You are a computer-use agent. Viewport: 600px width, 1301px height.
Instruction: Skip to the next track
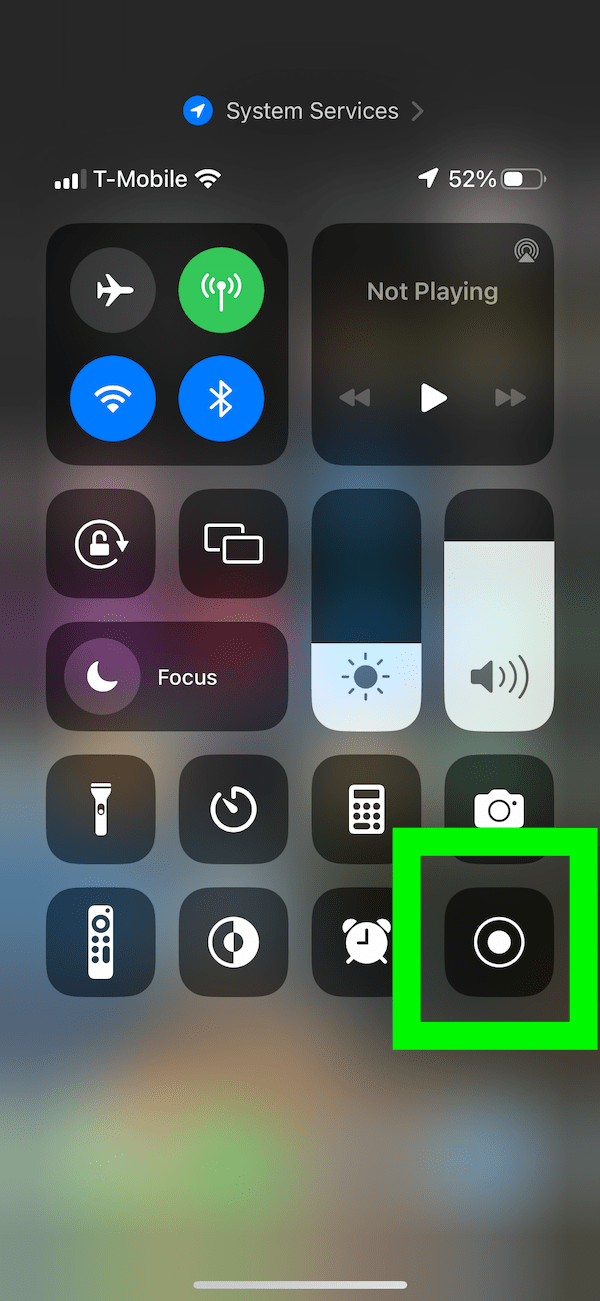[510, 398]
